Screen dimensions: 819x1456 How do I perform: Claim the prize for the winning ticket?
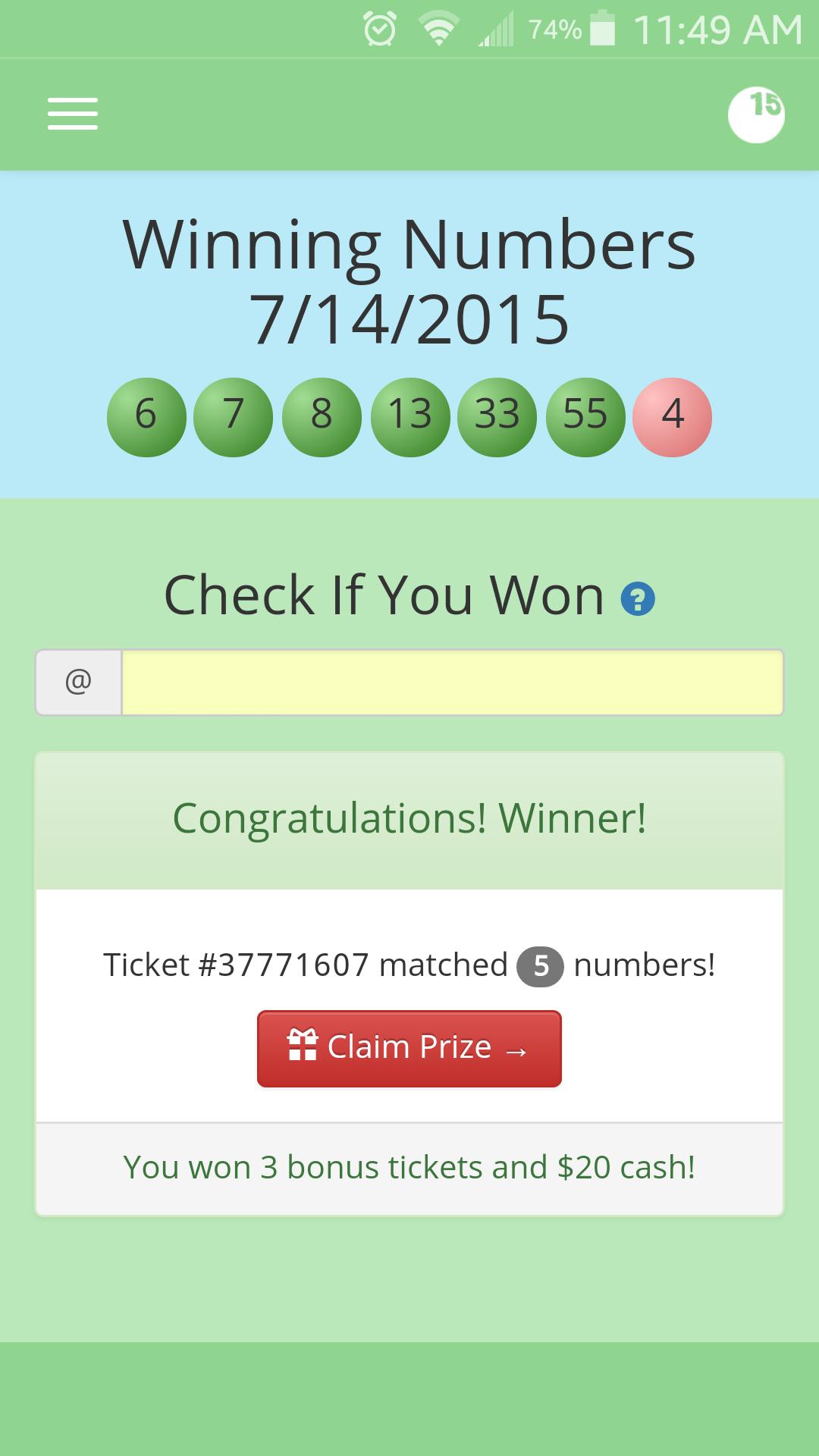point(409,1049)
